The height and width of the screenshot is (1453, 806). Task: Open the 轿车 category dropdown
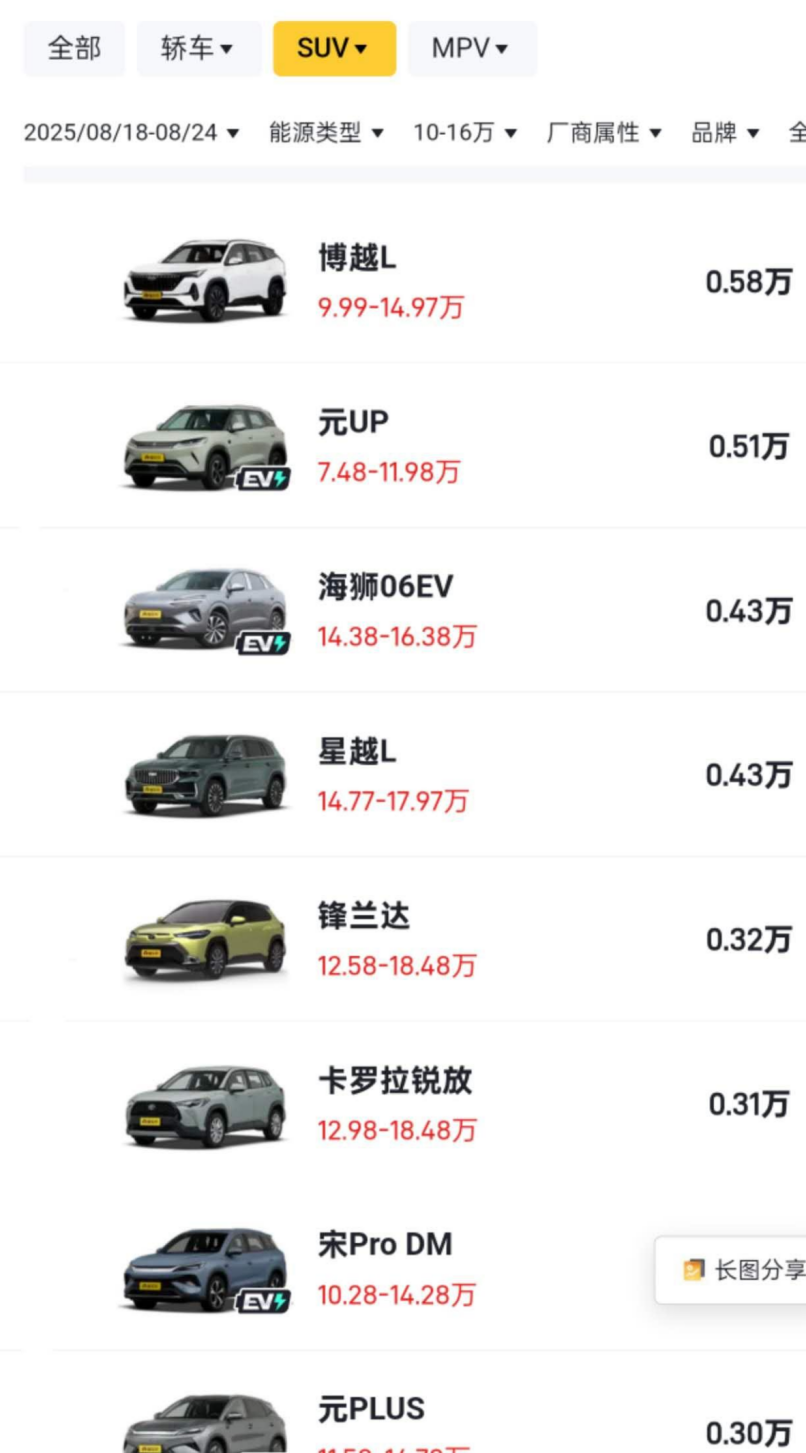[199, 48]
